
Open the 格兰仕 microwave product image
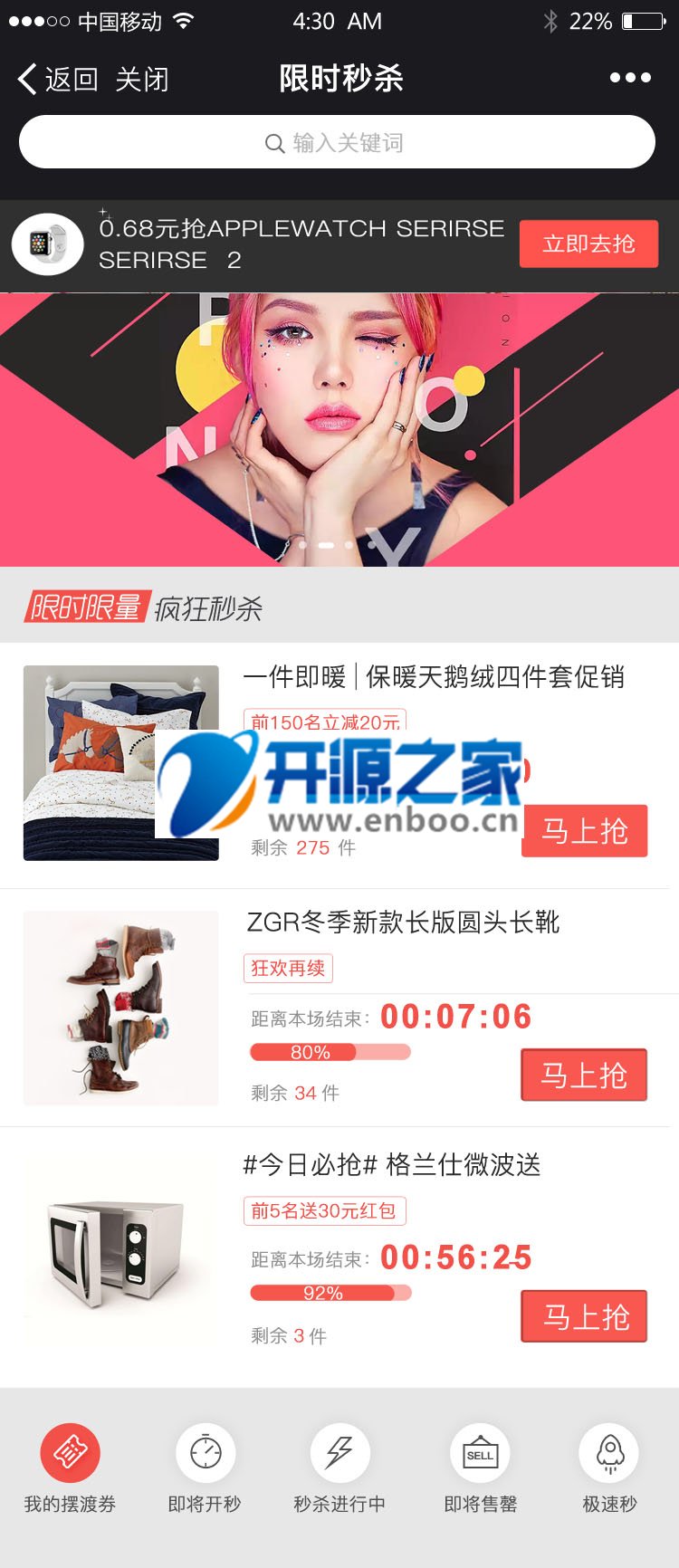[x=121, y=1251]
